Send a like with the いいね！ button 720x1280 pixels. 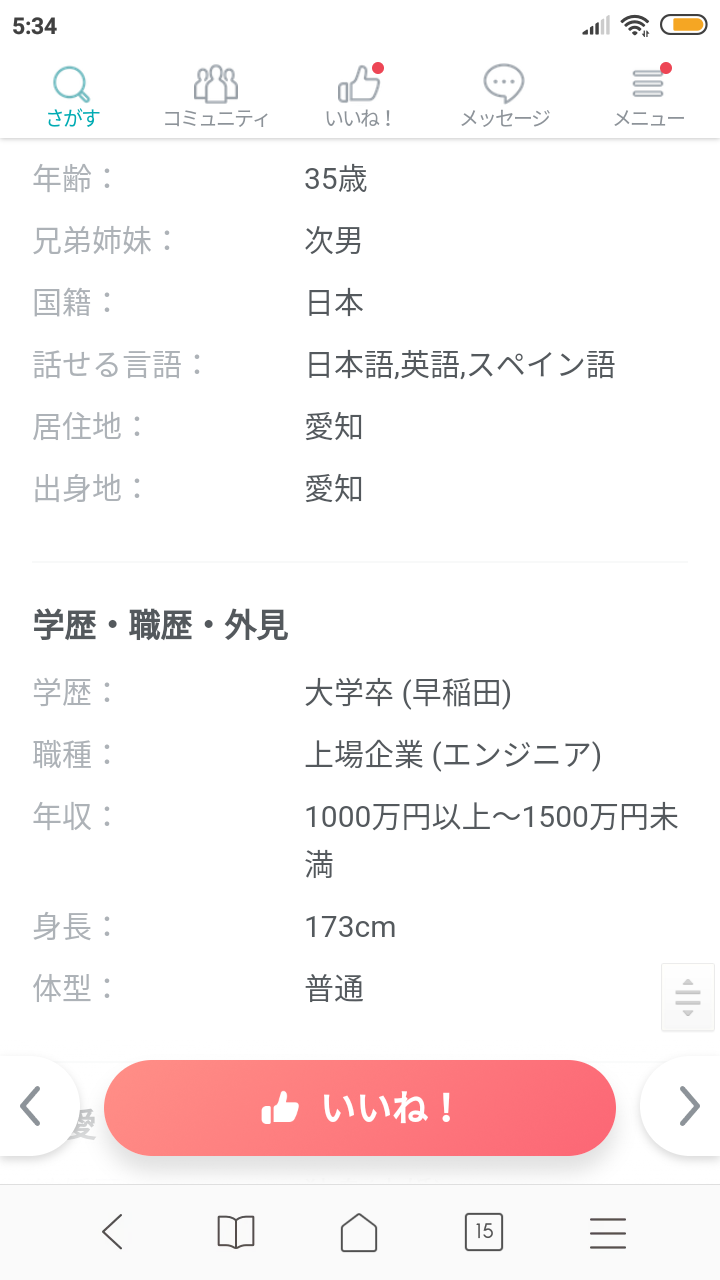360,1108
